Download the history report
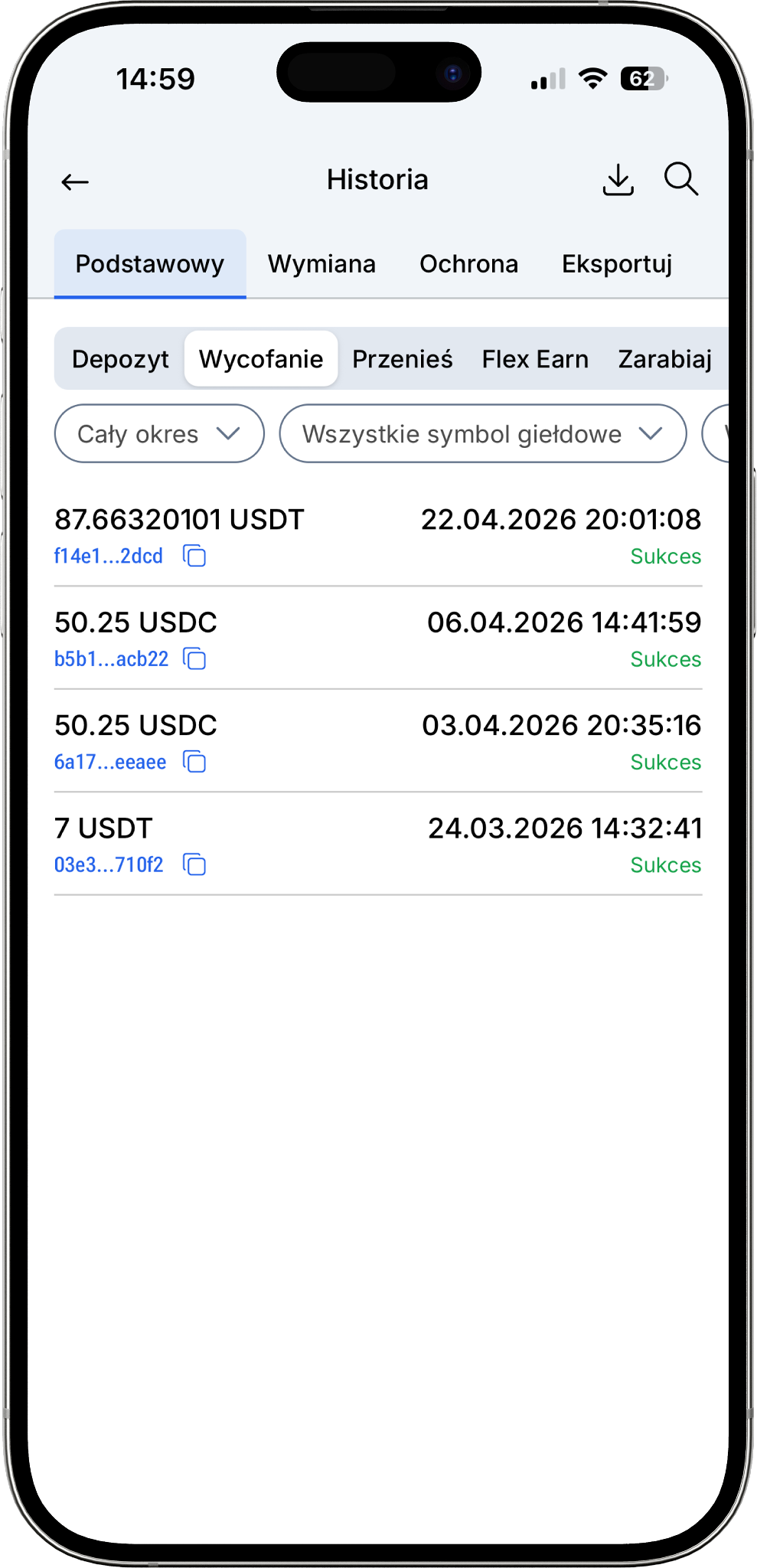Viewport: 757px width, 1568px height. click(x=618, y=181)
